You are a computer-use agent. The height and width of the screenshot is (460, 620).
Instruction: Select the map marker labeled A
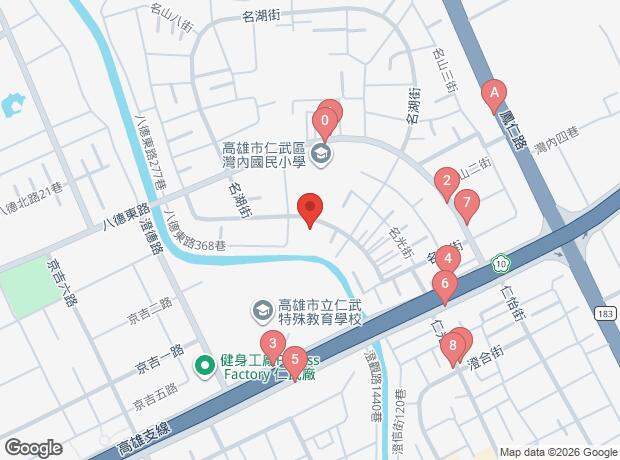pos(492,94)
